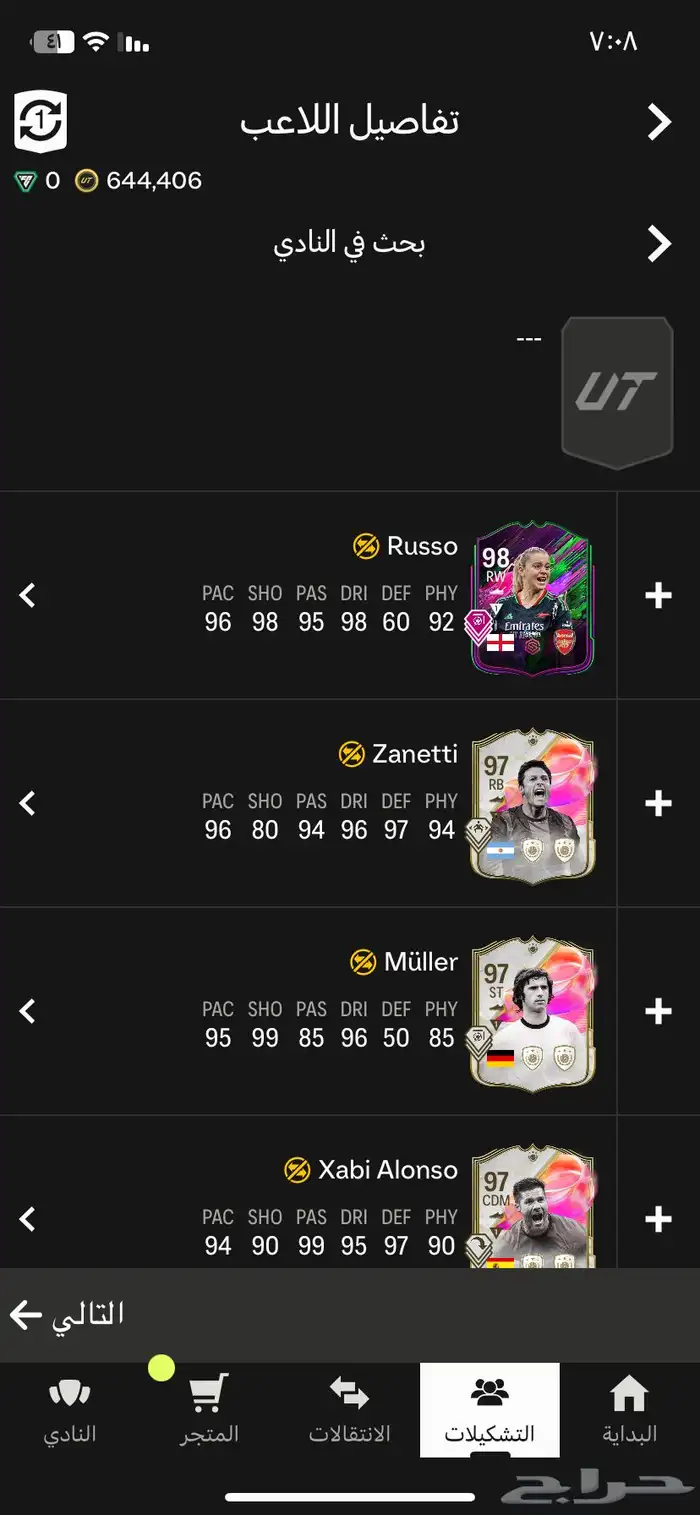Add Zanetti with the plus button

pos(658,804)
